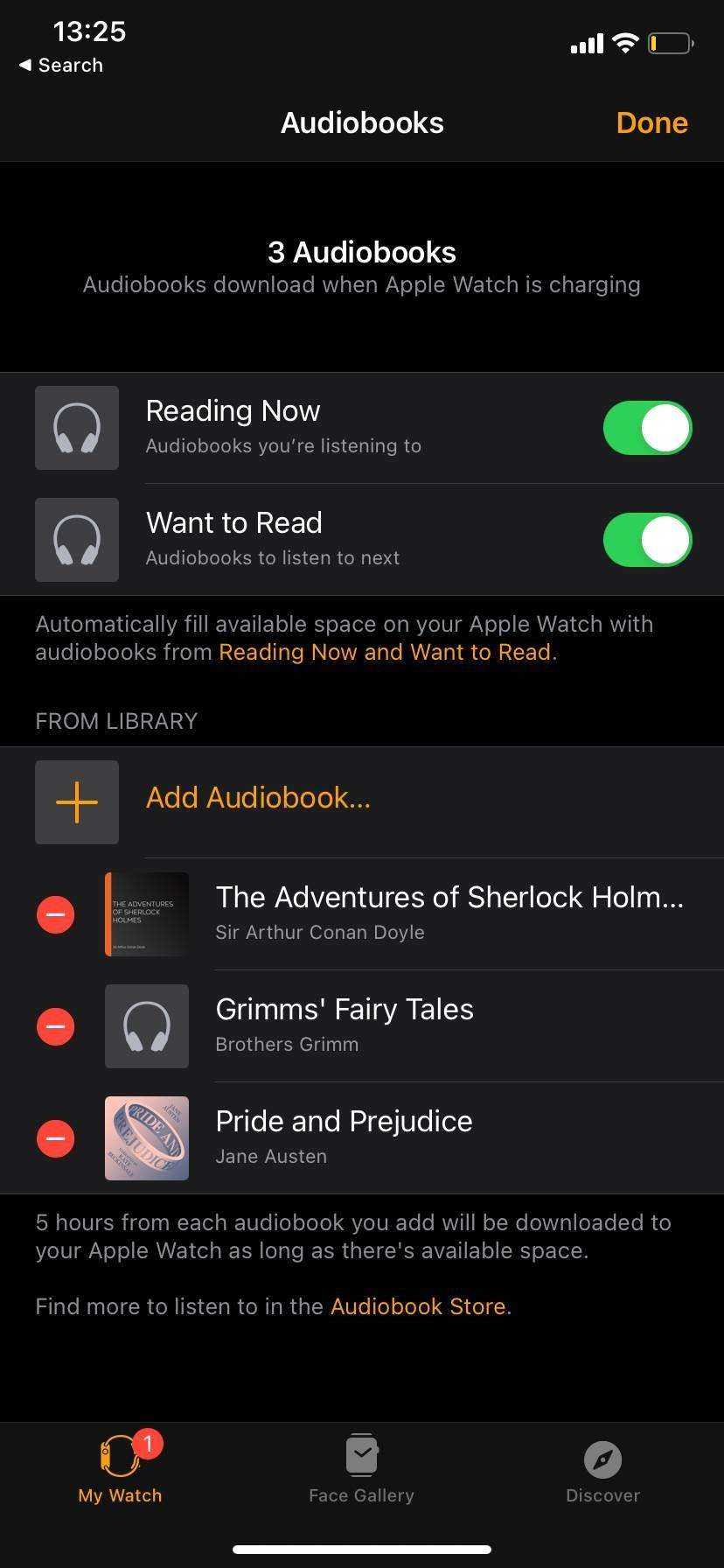Viewport: 724px width, 1568px height.
Task: Remove the Pride and Prejudice audiobook
Action: (x=55, y=1138)
